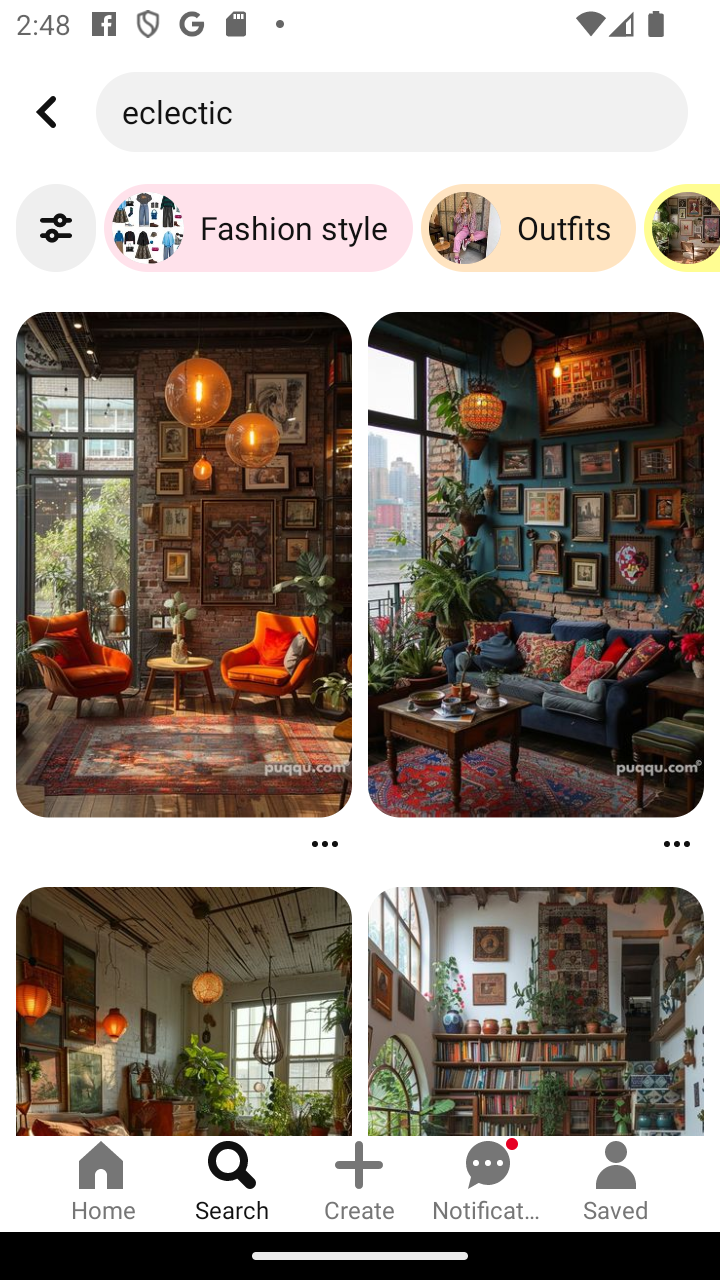720x1280 pixels.
Task: View the pin with the bookshelf wall
Action: click(x=536, y=1011)
